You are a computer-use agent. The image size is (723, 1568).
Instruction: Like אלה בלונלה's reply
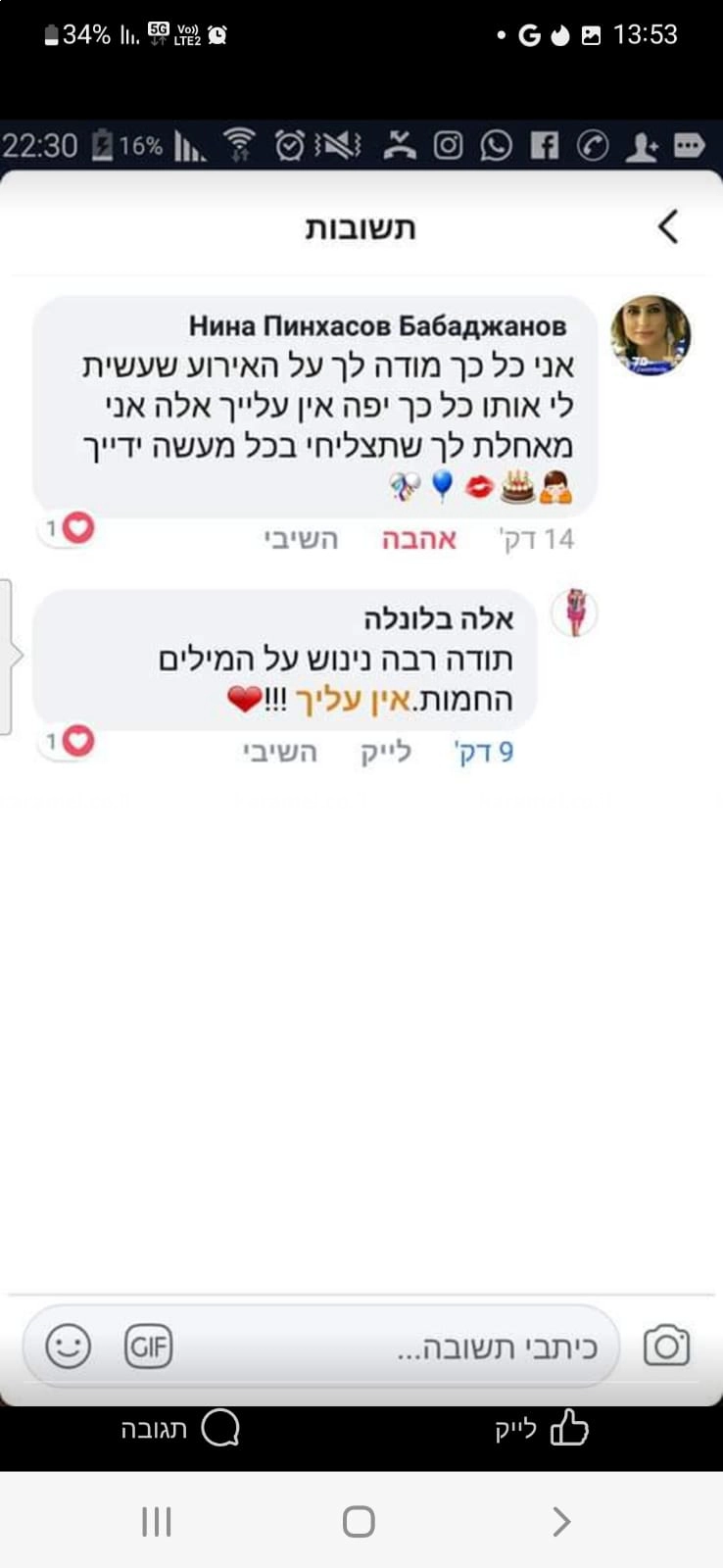tap(385, 753)
